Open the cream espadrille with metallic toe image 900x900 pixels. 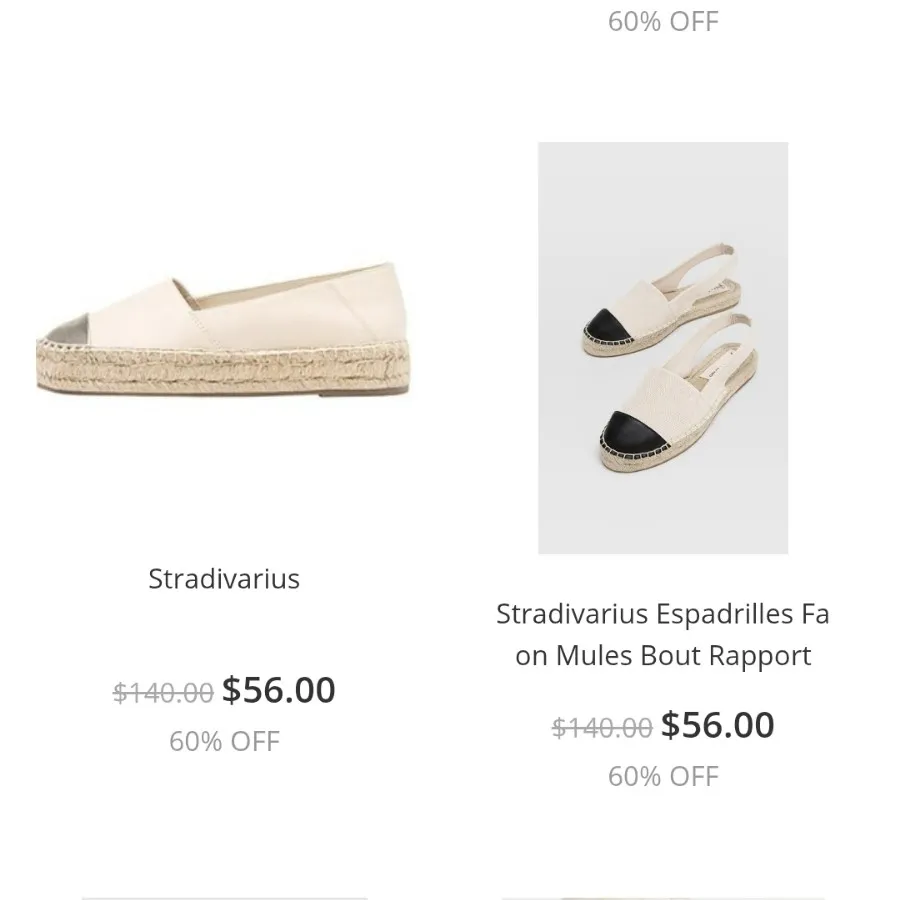224,331
